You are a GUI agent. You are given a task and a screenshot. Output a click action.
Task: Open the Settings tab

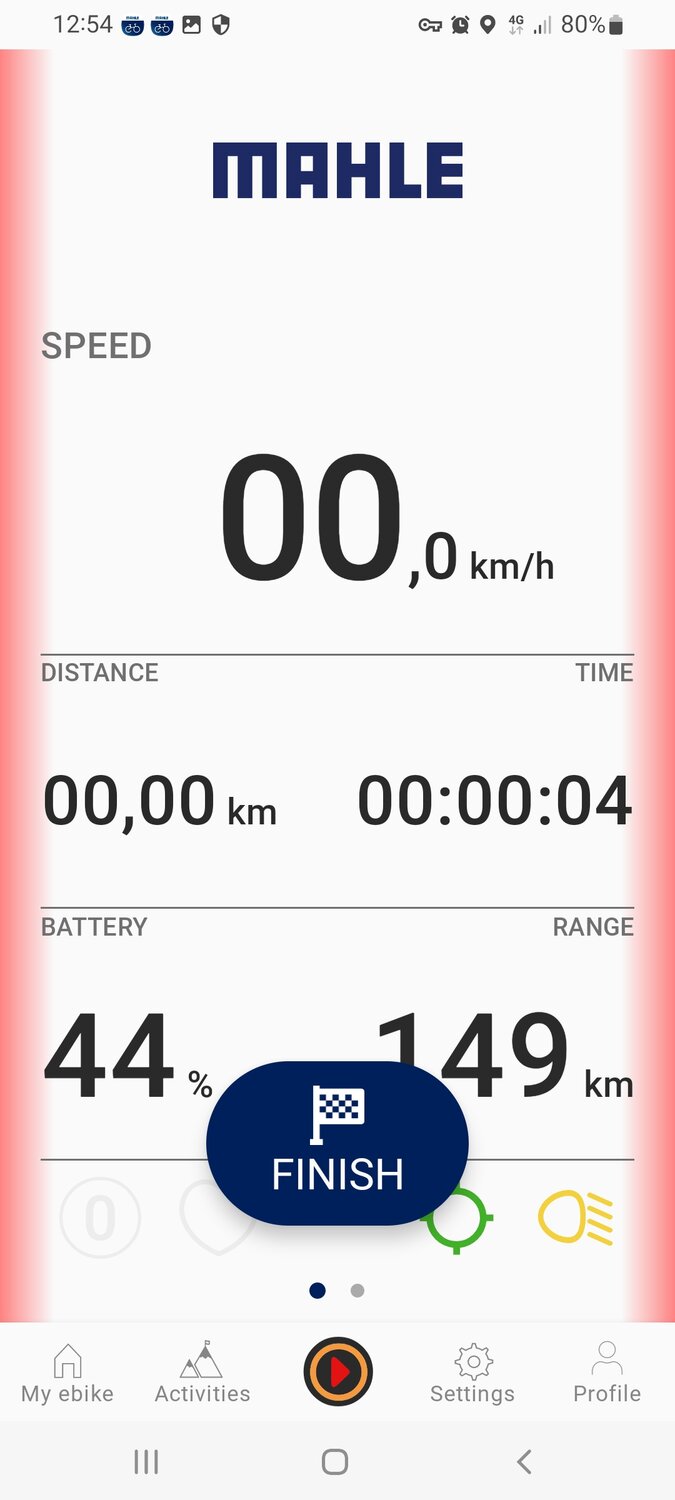pos(472,1375)
